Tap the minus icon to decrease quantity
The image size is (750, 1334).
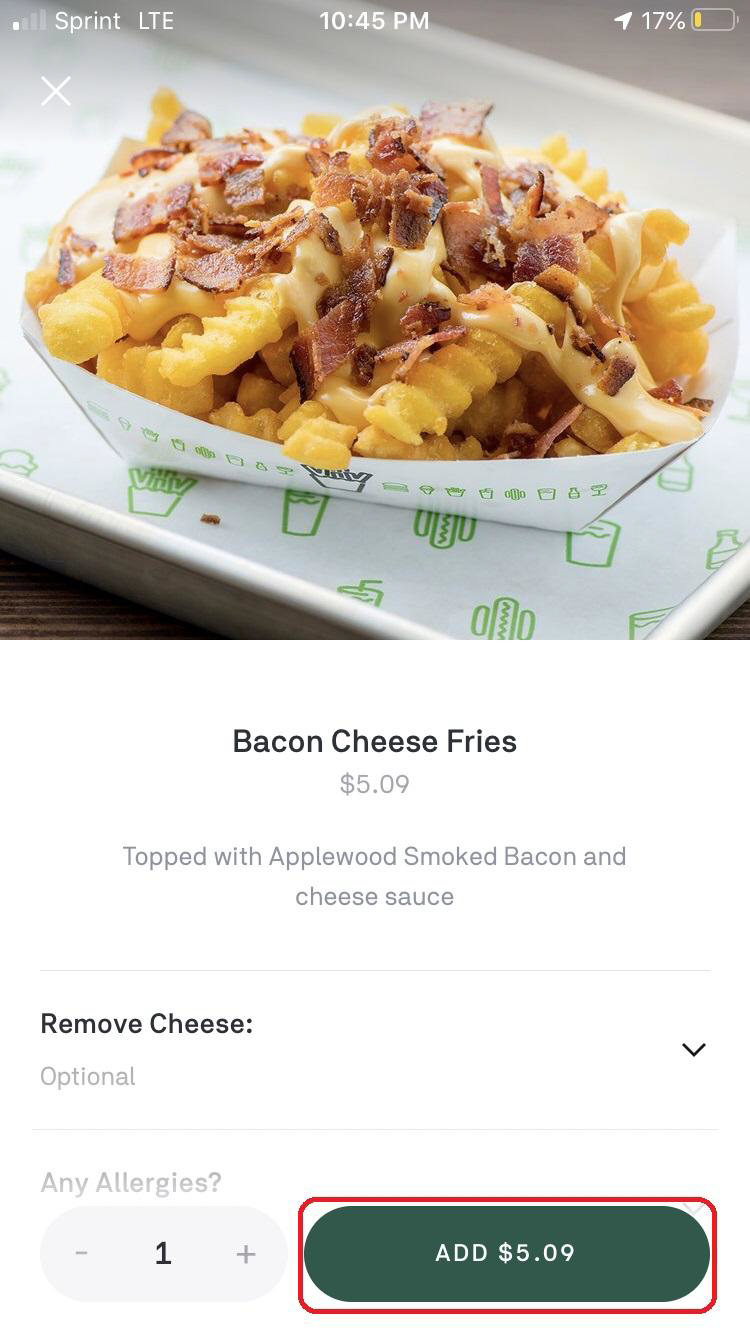click(82, 1253)
